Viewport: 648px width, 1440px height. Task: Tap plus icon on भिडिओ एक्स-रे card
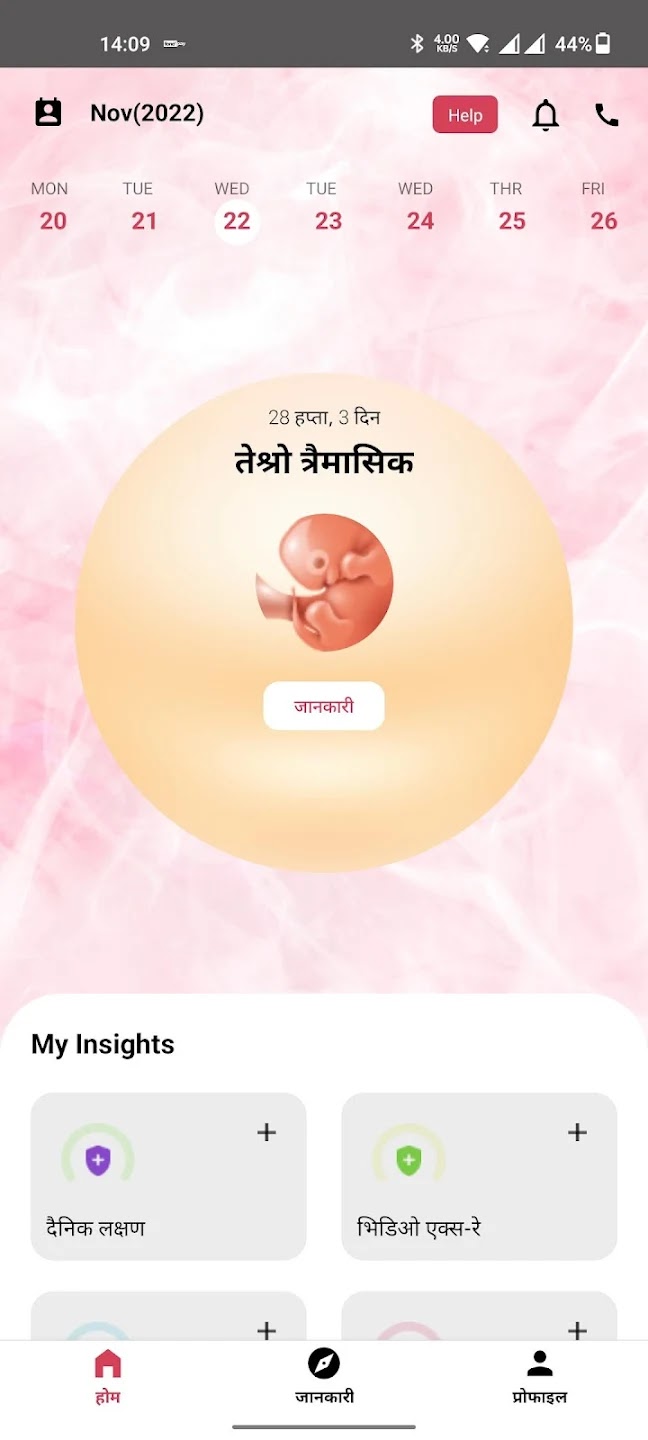coord(577,1132)
